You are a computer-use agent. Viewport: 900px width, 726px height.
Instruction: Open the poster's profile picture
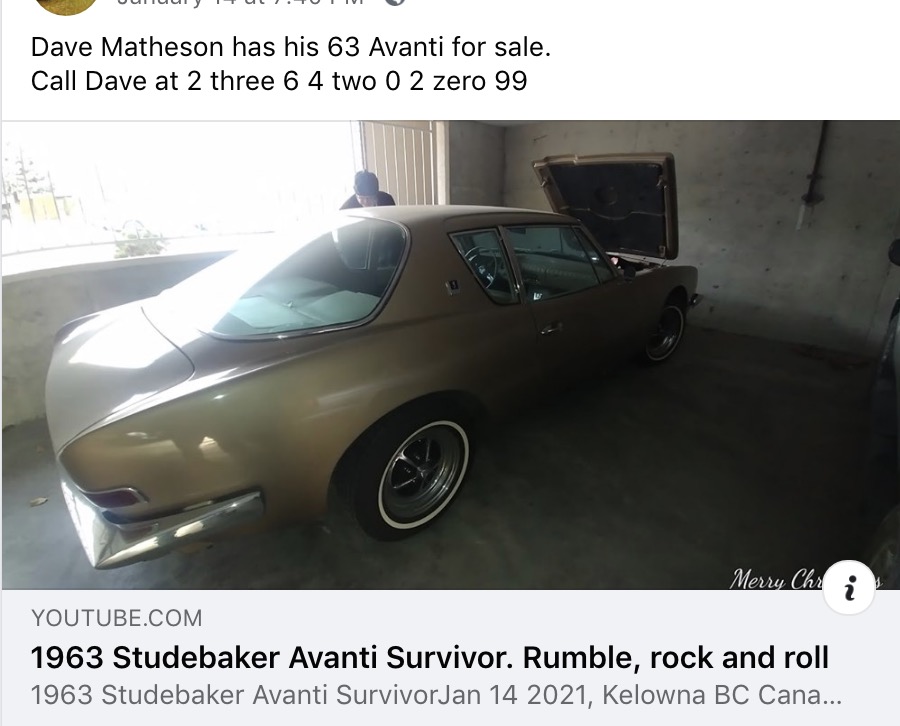(x=66, y=5)
